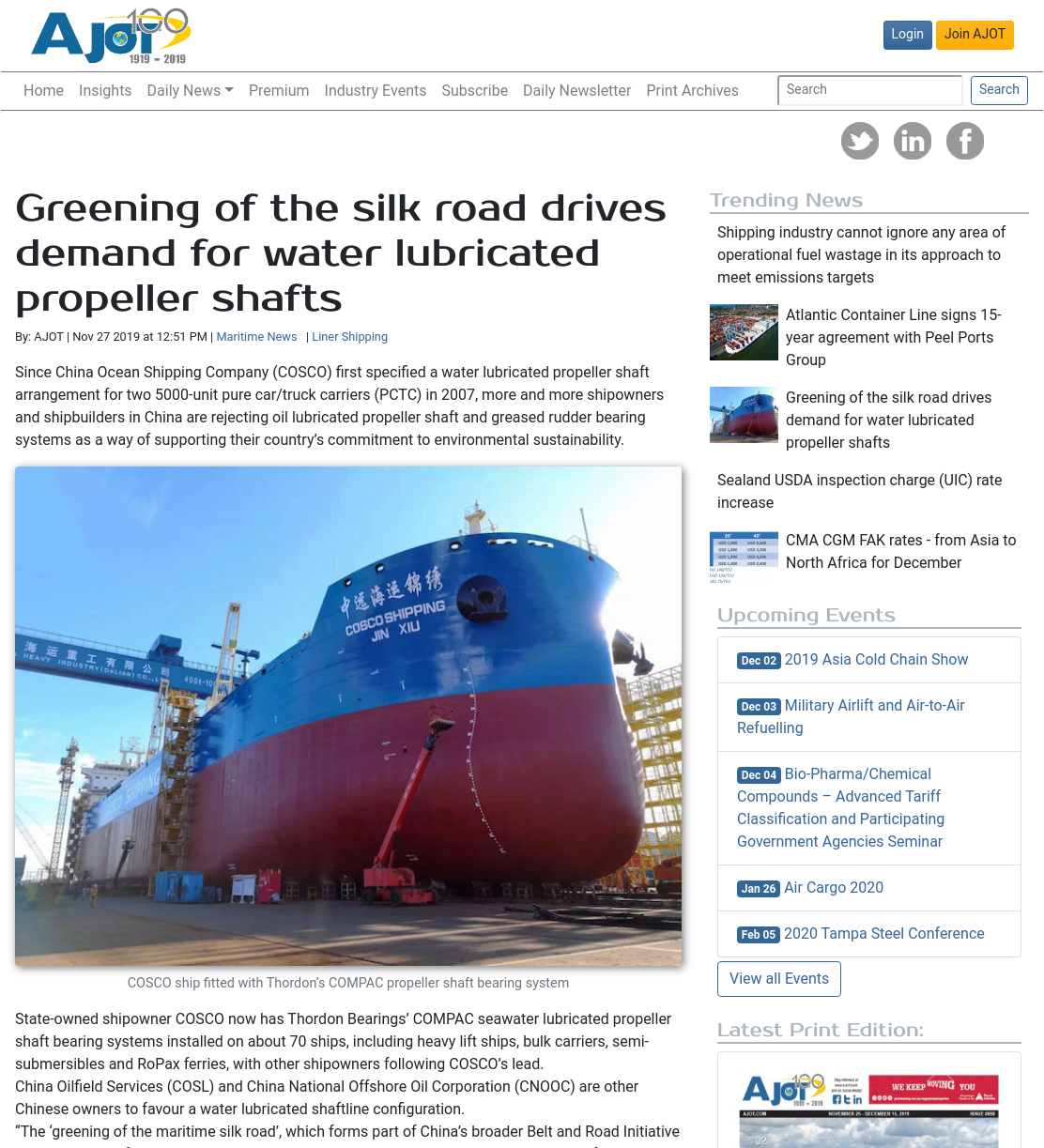The width and height of the screenshot is (1044, 1148).
Task: Tap the View all Events button
Action: point(779,979)
